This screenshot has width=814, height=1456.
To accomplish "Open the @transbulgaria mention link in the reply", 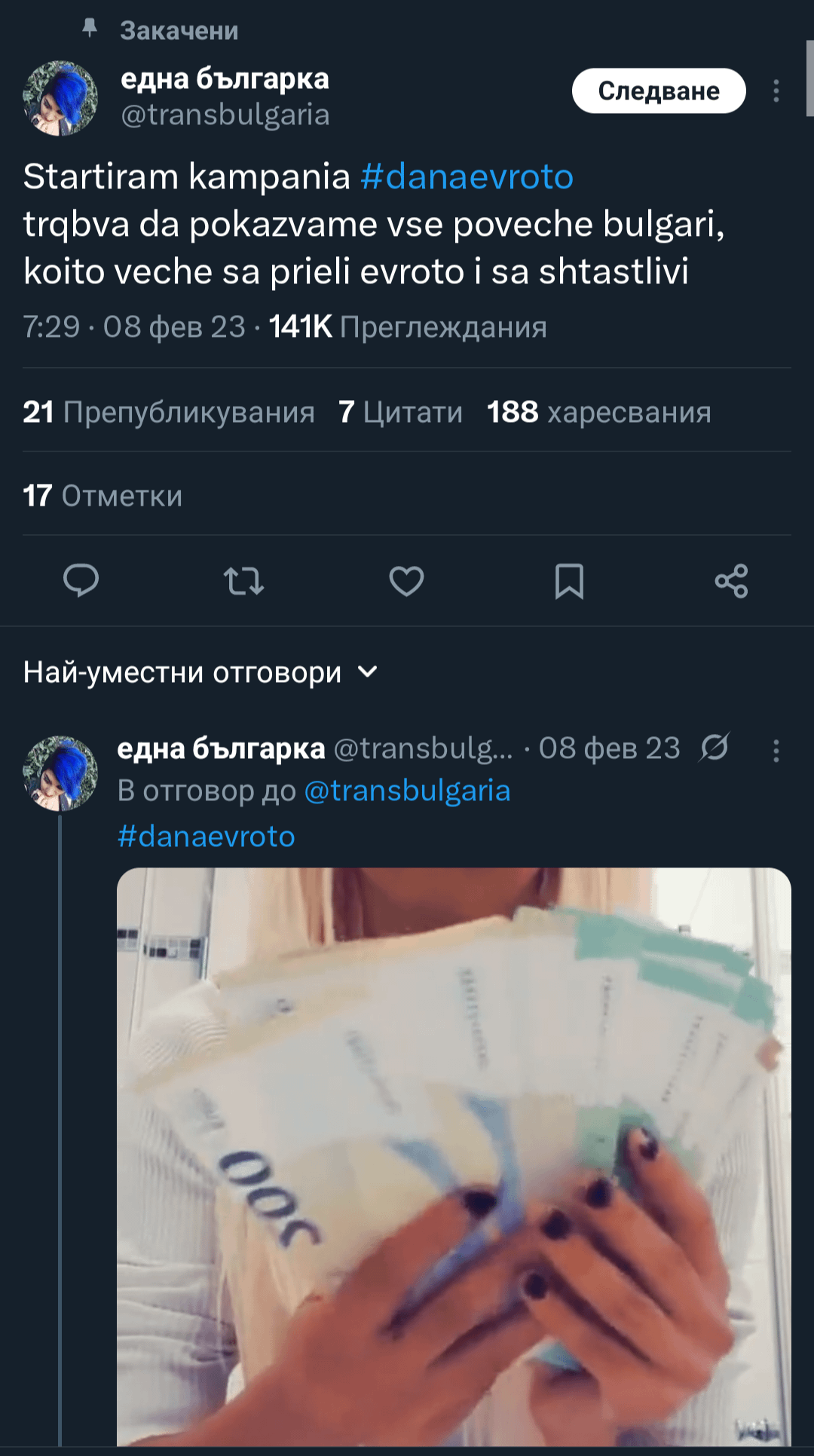I will coord(407,791).
